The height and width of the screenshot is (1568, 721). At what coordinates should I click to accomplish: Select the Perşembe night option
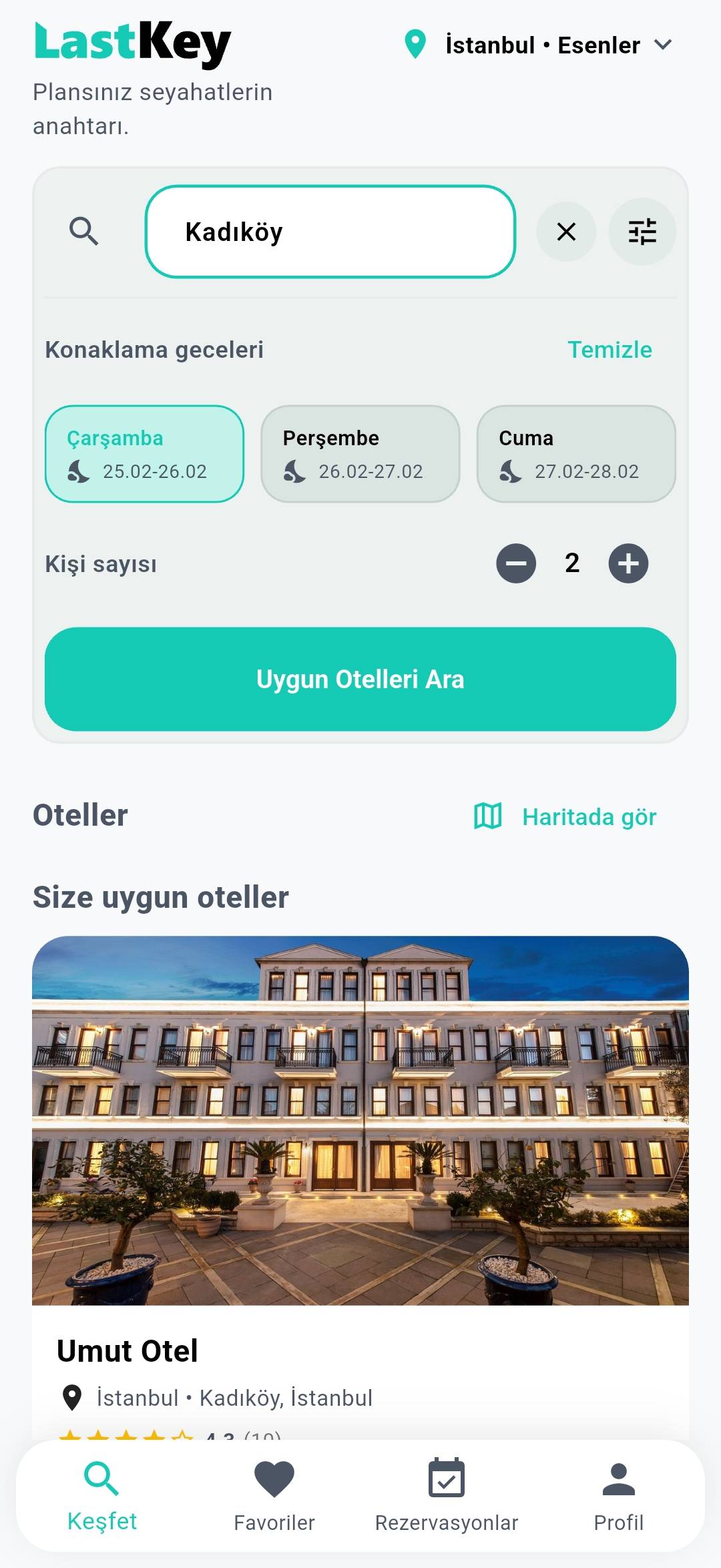click(360, 454)
